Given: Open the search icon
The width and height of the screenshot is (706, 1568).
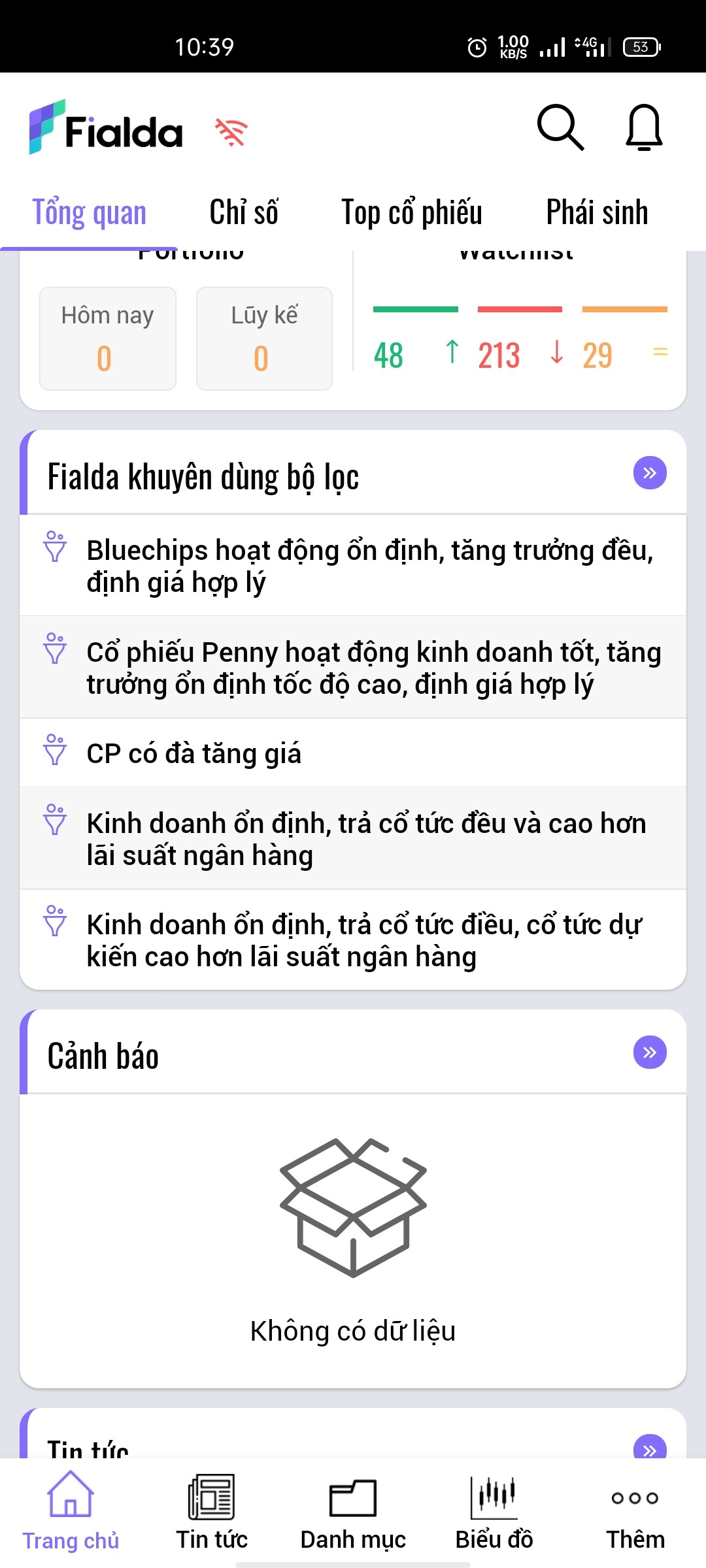Looking at the screenshot, I should tap(560, 128).
